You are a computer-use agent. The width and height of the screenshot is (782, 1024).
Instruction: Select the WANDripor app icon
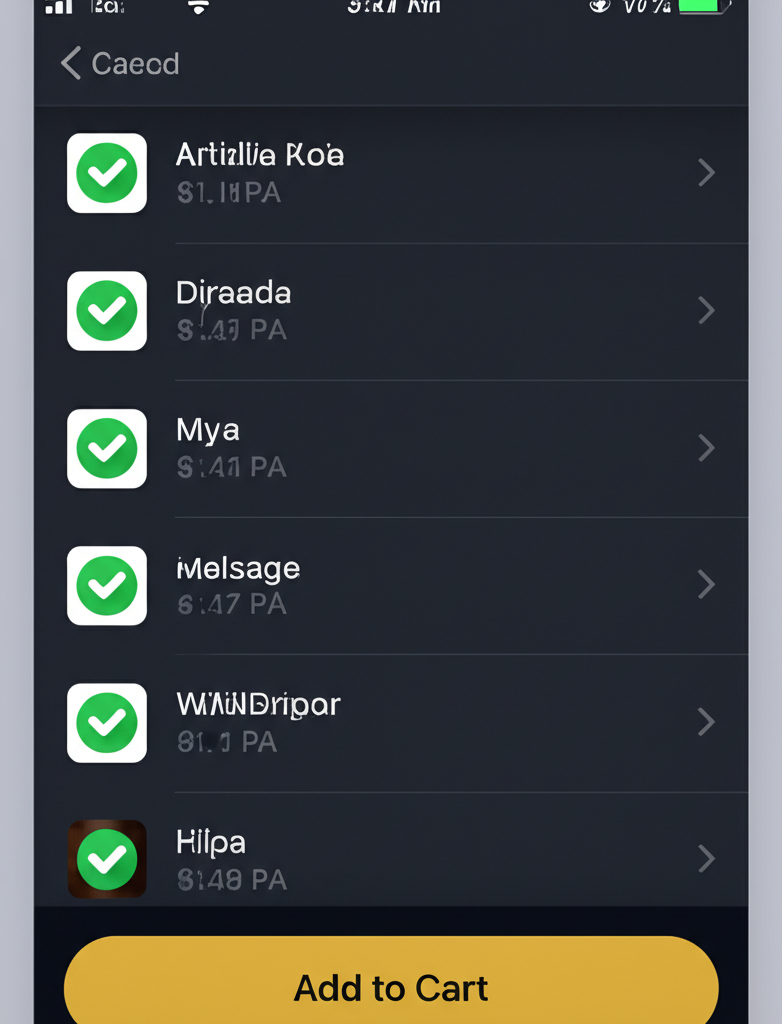[x=106, y=722]
